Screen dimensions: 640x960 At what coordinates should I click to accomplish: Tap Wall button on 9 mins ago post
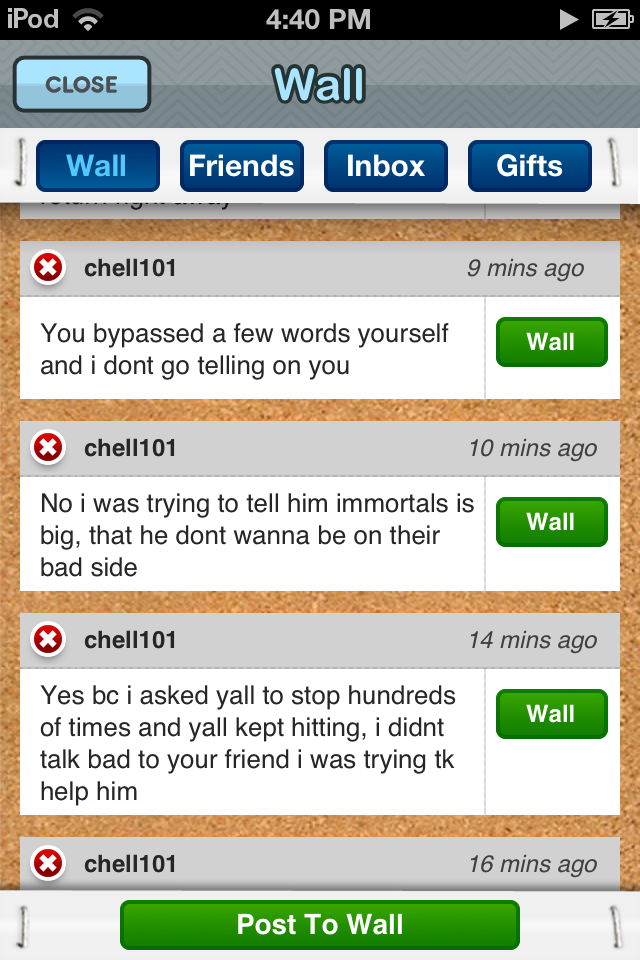click(x=551, y=342)
